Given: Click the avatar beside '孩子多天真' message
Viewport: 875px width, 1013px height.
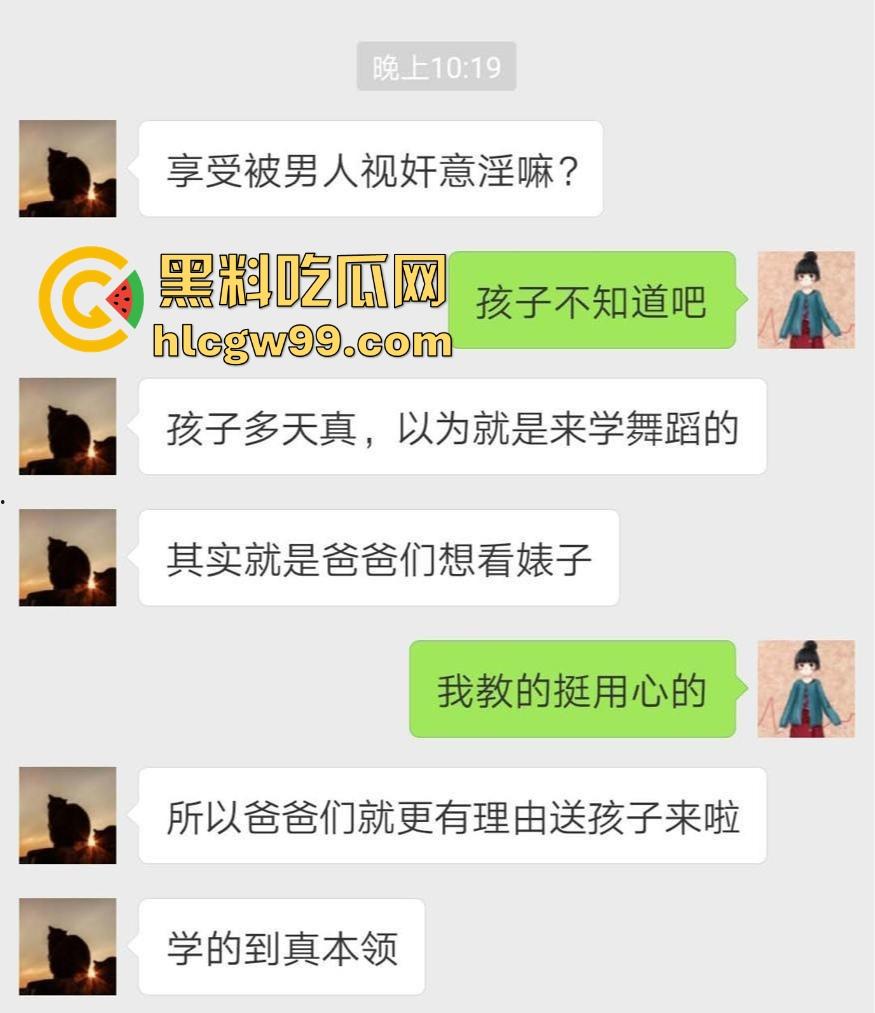Looking at the screenshot, I should coord(67,427).
